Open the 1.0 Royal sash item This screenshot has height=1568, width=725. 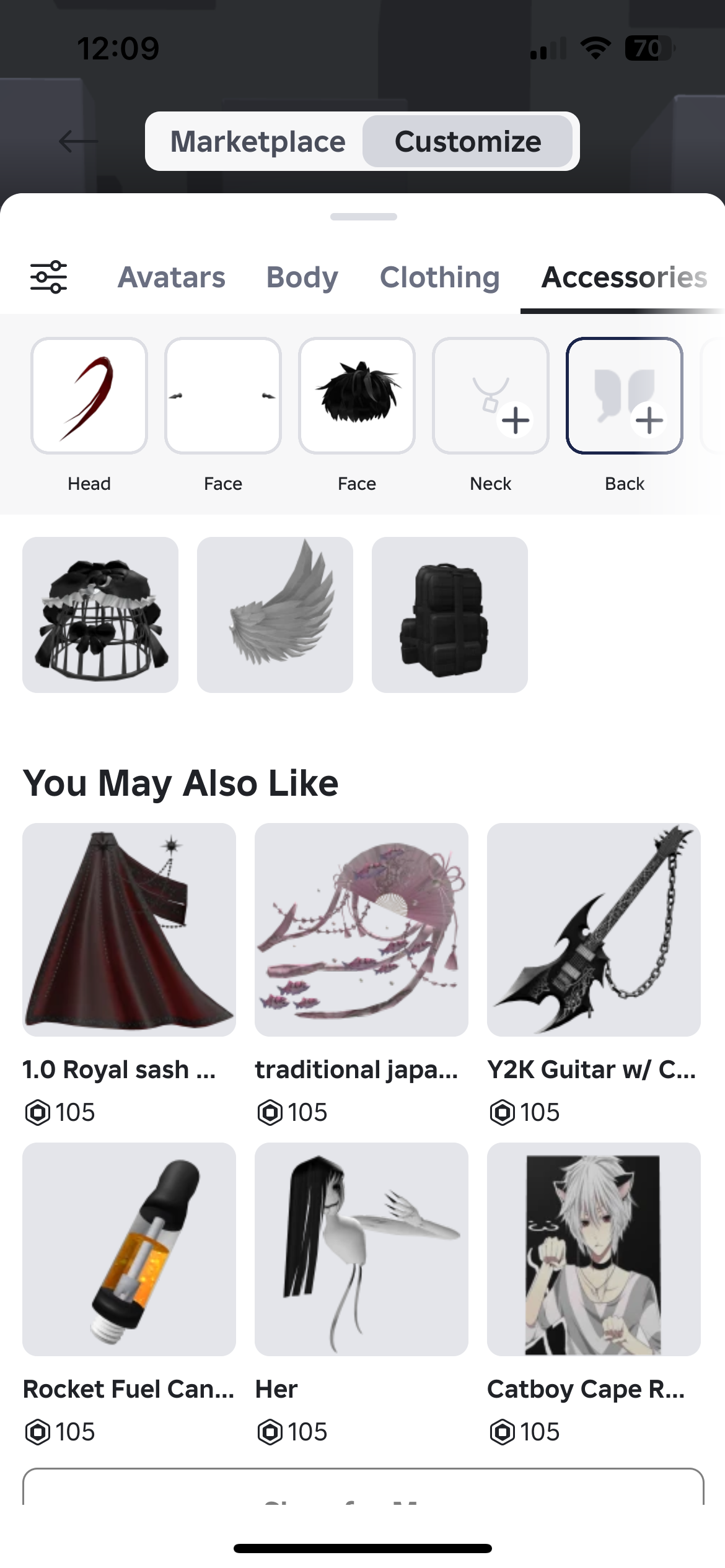(129, 930)
